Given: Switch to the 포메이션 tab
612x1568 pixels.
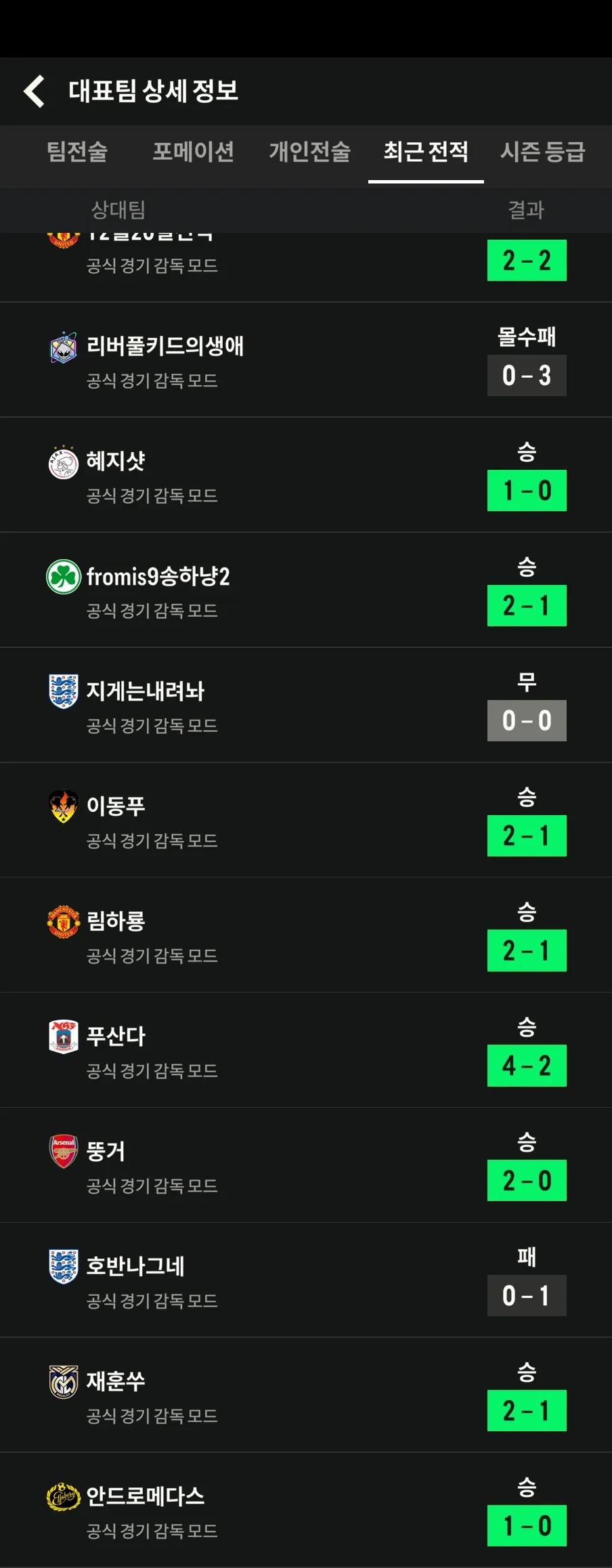Looking at the screenshot, I should [193, 152].
